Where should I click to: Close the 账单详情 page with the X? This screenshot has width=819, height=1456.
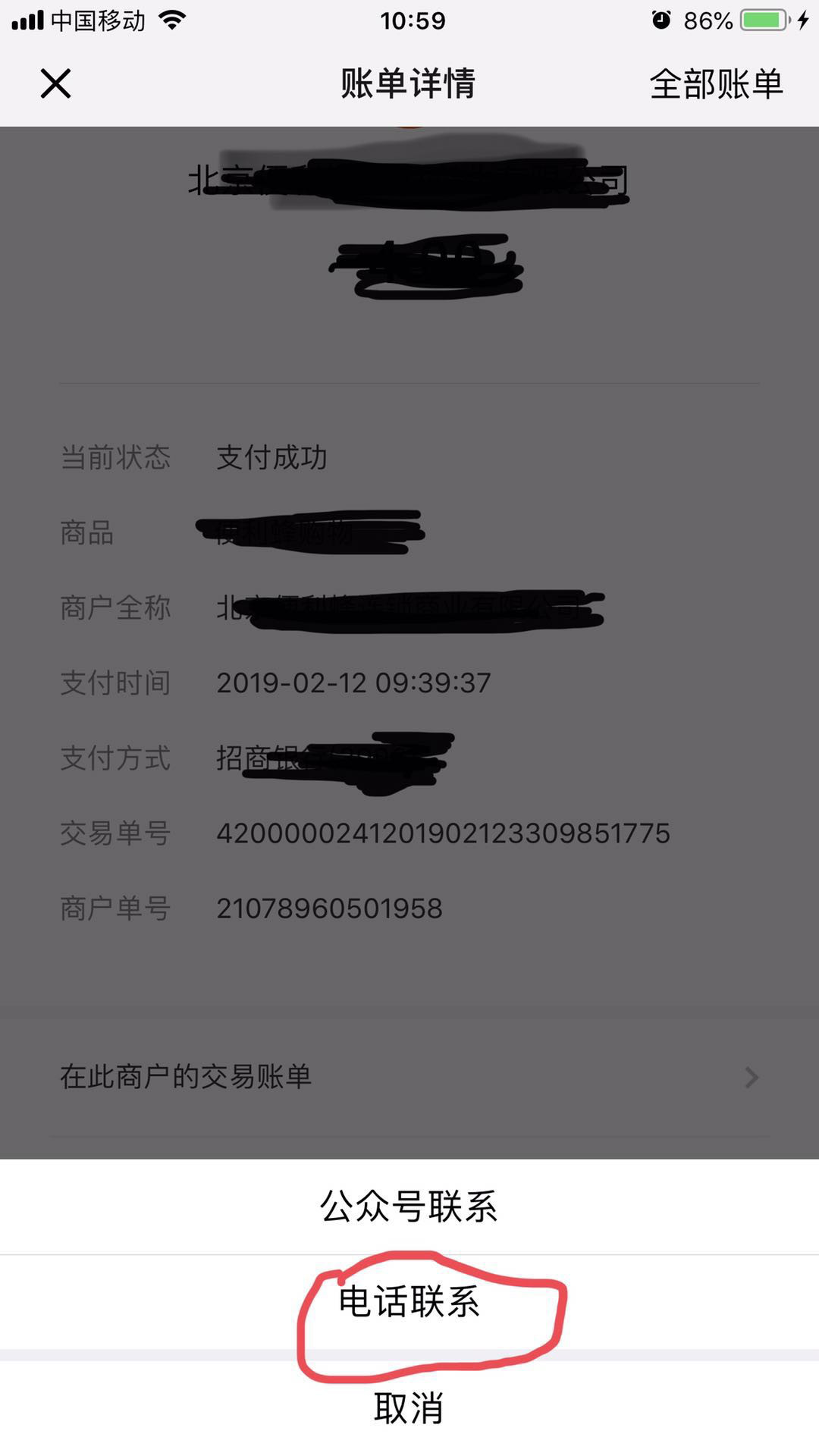[55, 83]
